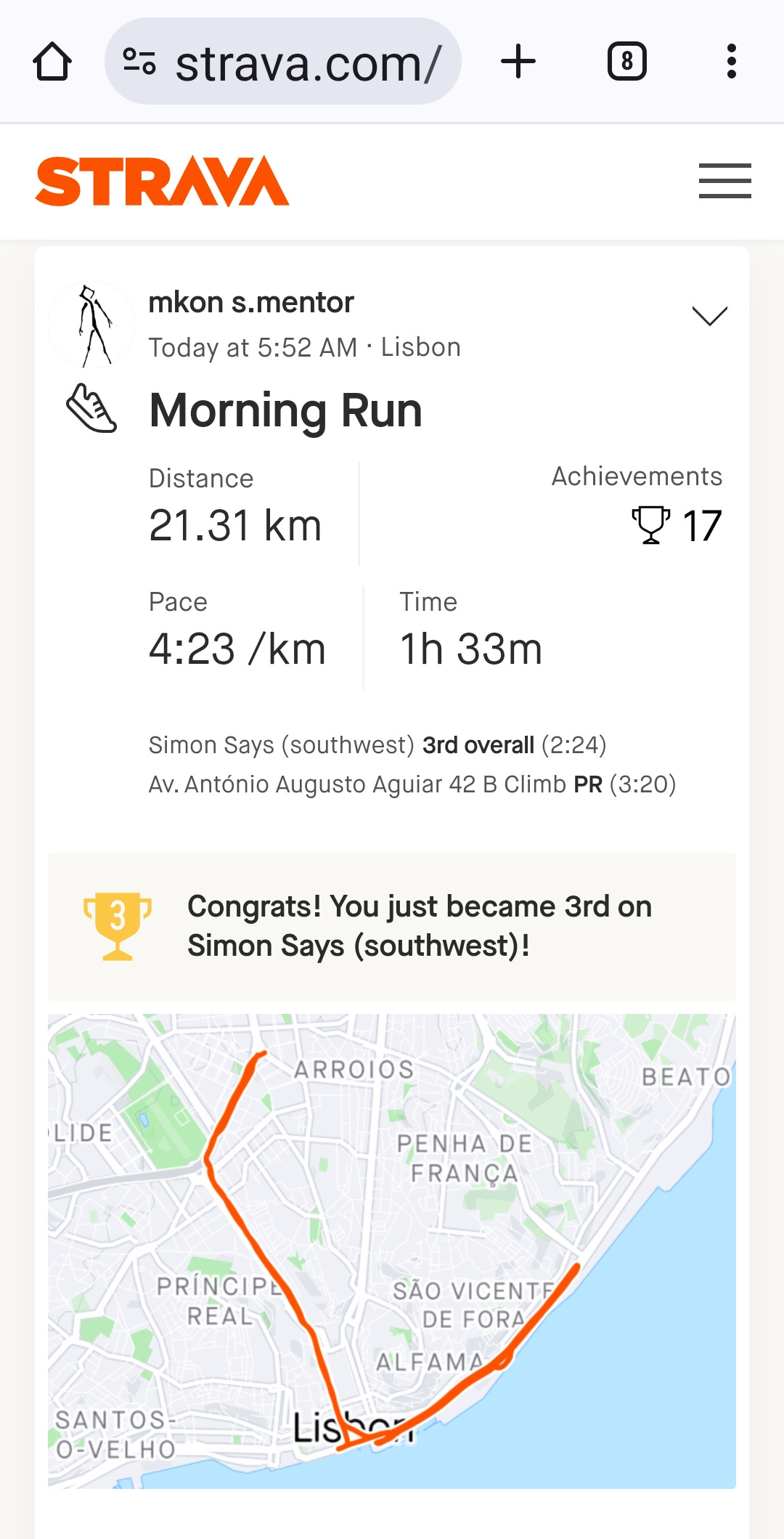The image size is (784, 1539).
Task: Expand the activity options chevron
Action: 710,316
